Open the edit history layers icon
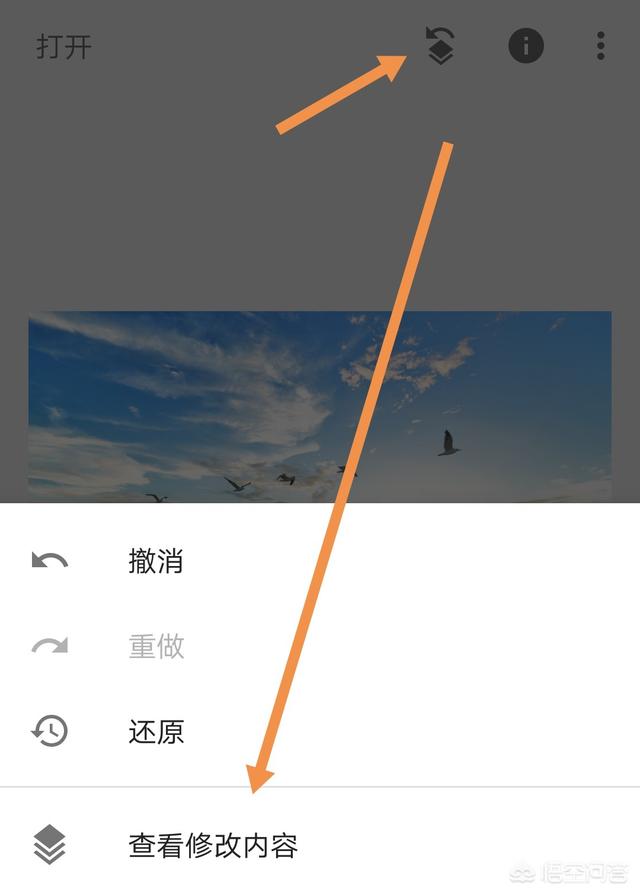Viewport: 640px width, 895px height. click(x=440, y=46)
